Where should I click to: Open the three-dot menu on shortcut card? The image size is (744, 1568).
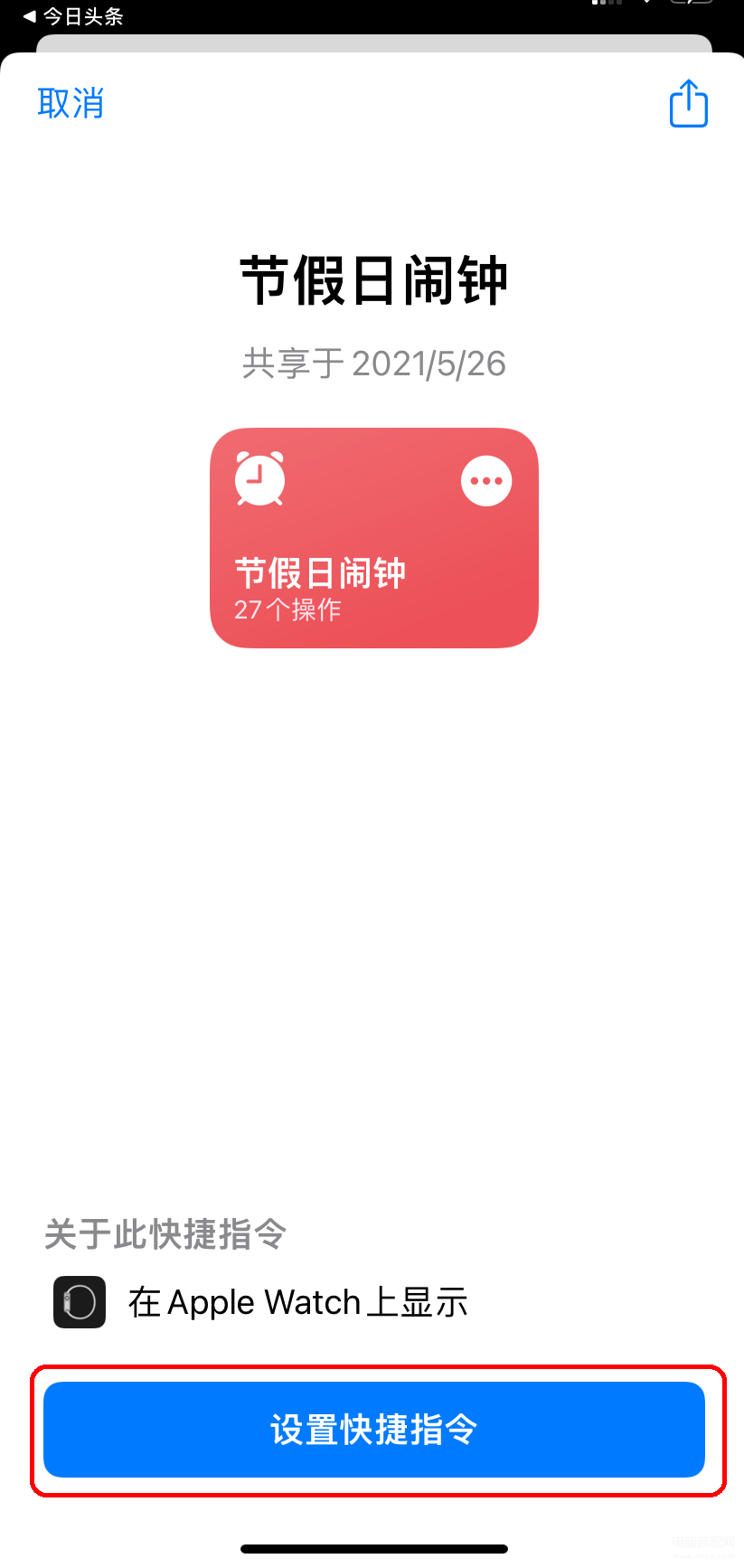click(x=486, y=481)
